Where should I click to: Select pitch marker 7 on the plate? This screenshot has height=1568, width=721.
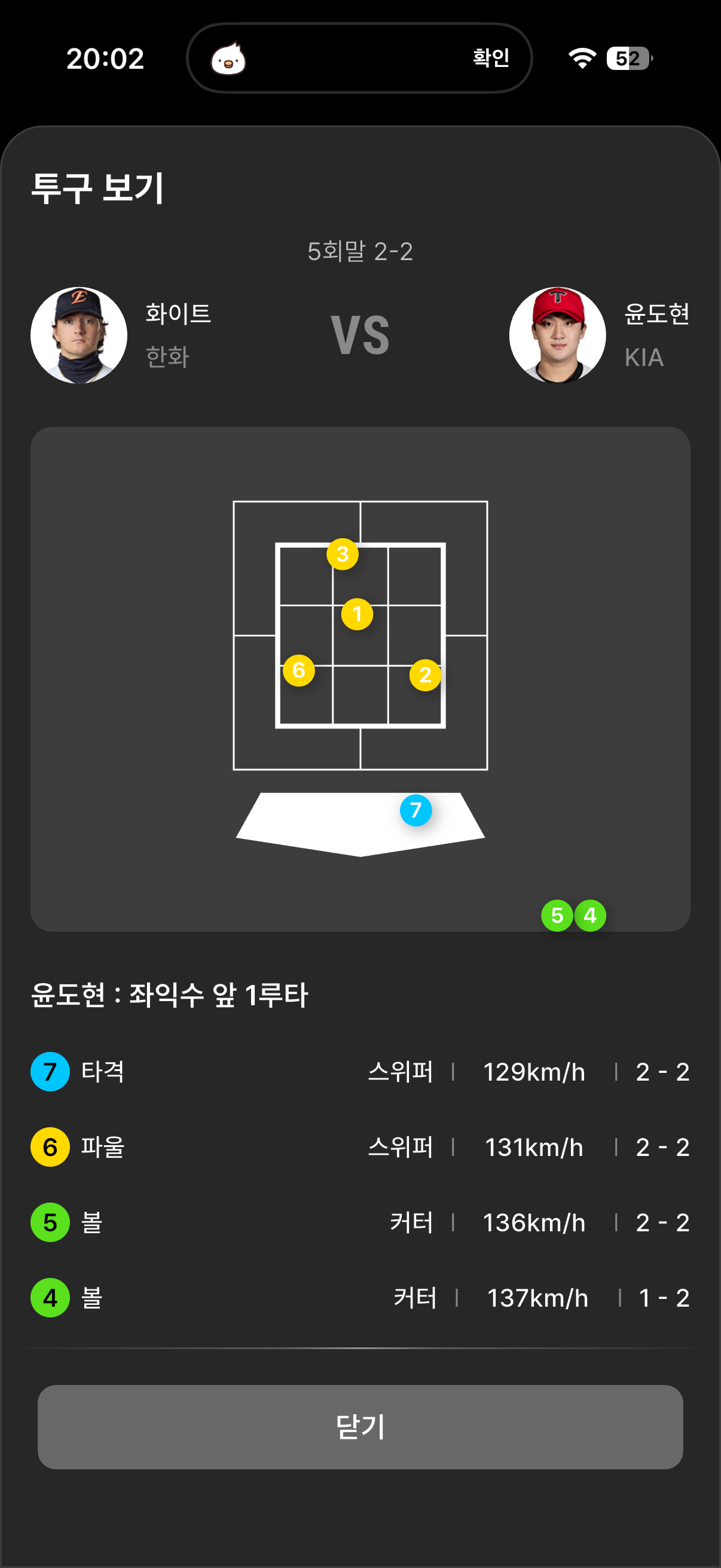pos(416,810)
